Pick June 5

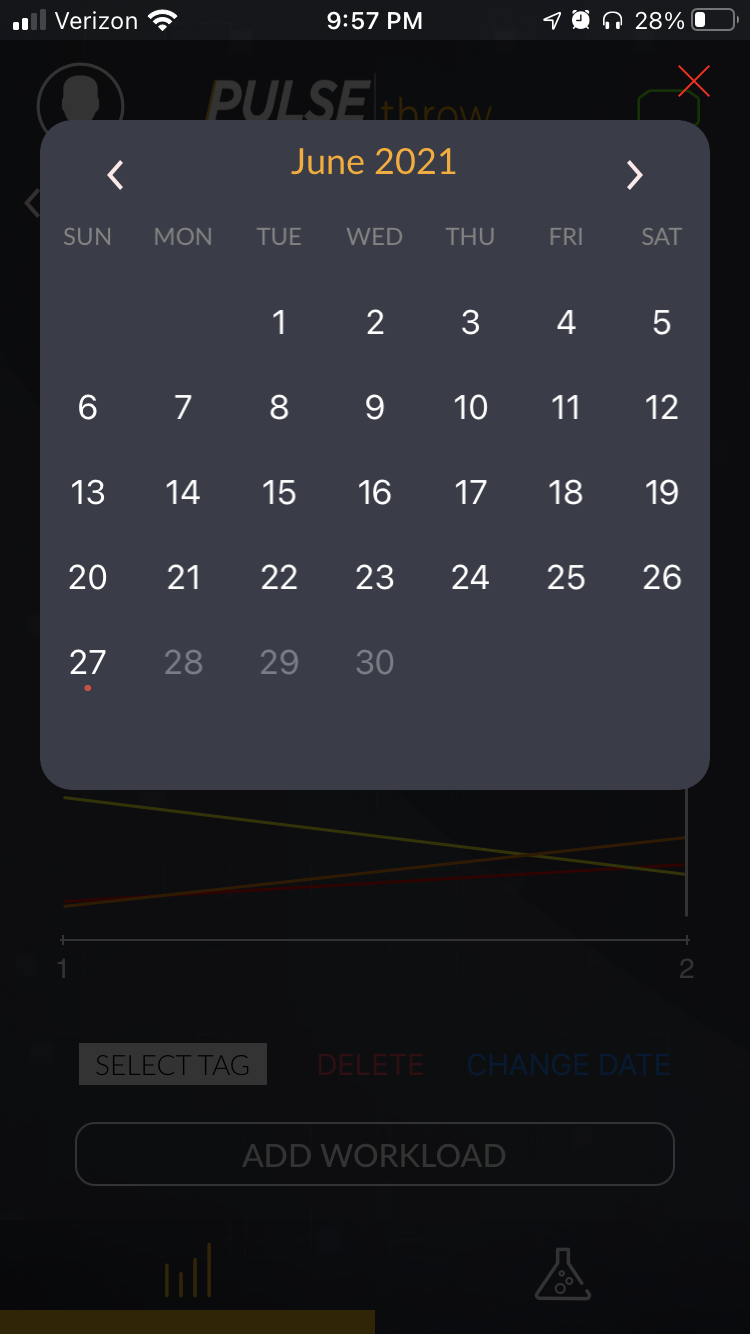661,322
